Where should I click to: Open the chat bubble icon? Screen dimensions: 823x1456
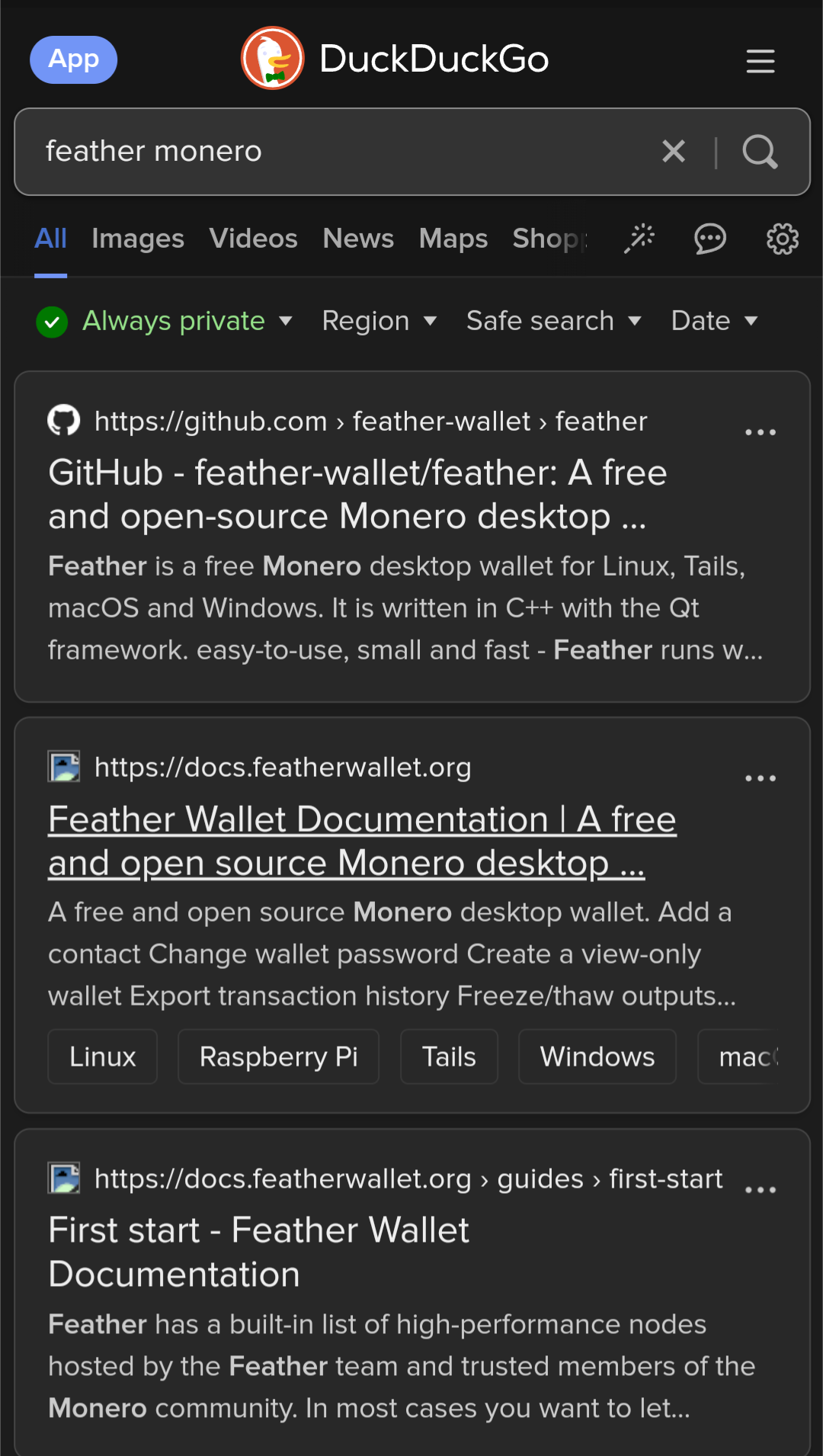709,239
